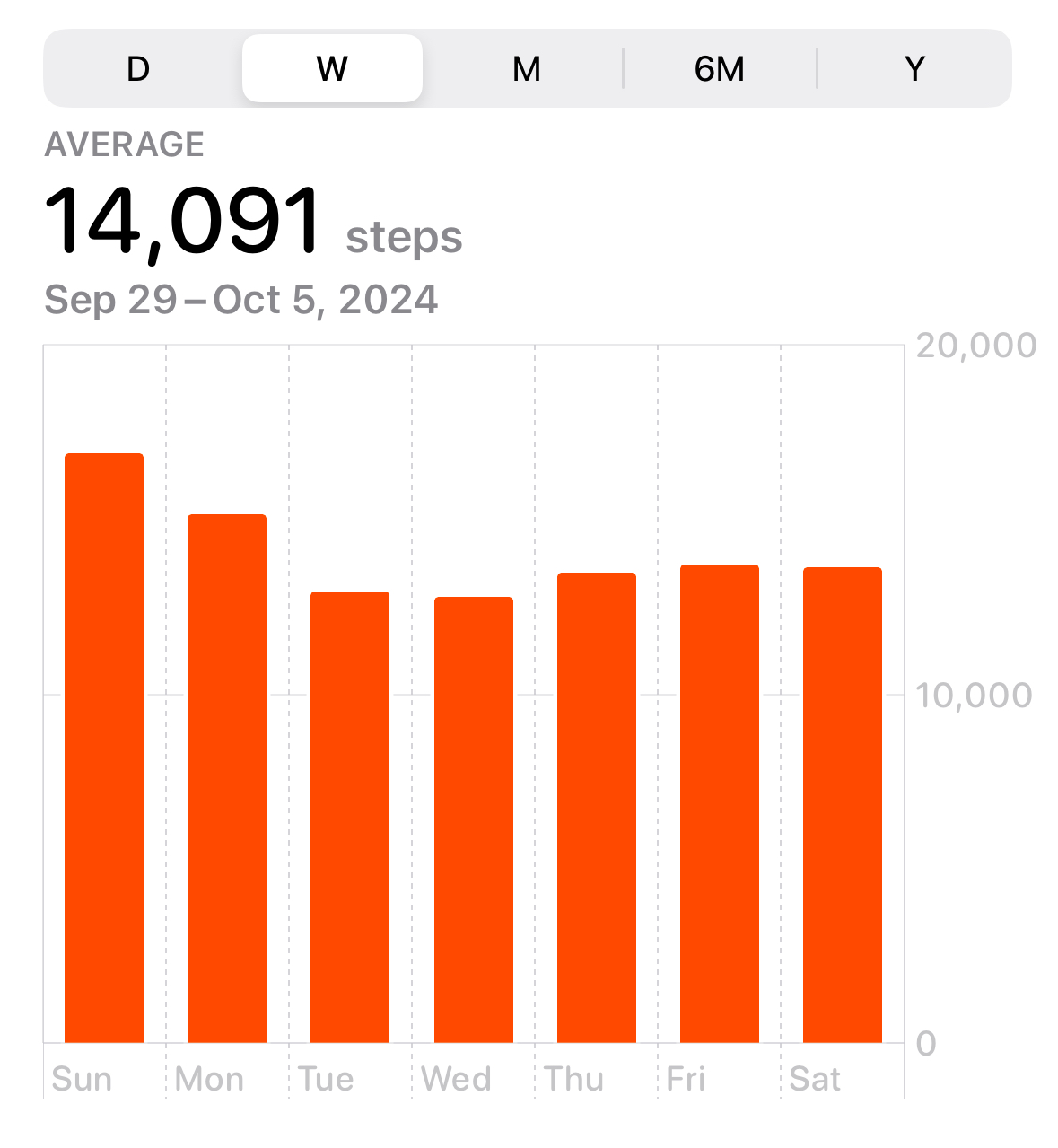
Task: Switch to the 6M view
Action: (720, 69)
